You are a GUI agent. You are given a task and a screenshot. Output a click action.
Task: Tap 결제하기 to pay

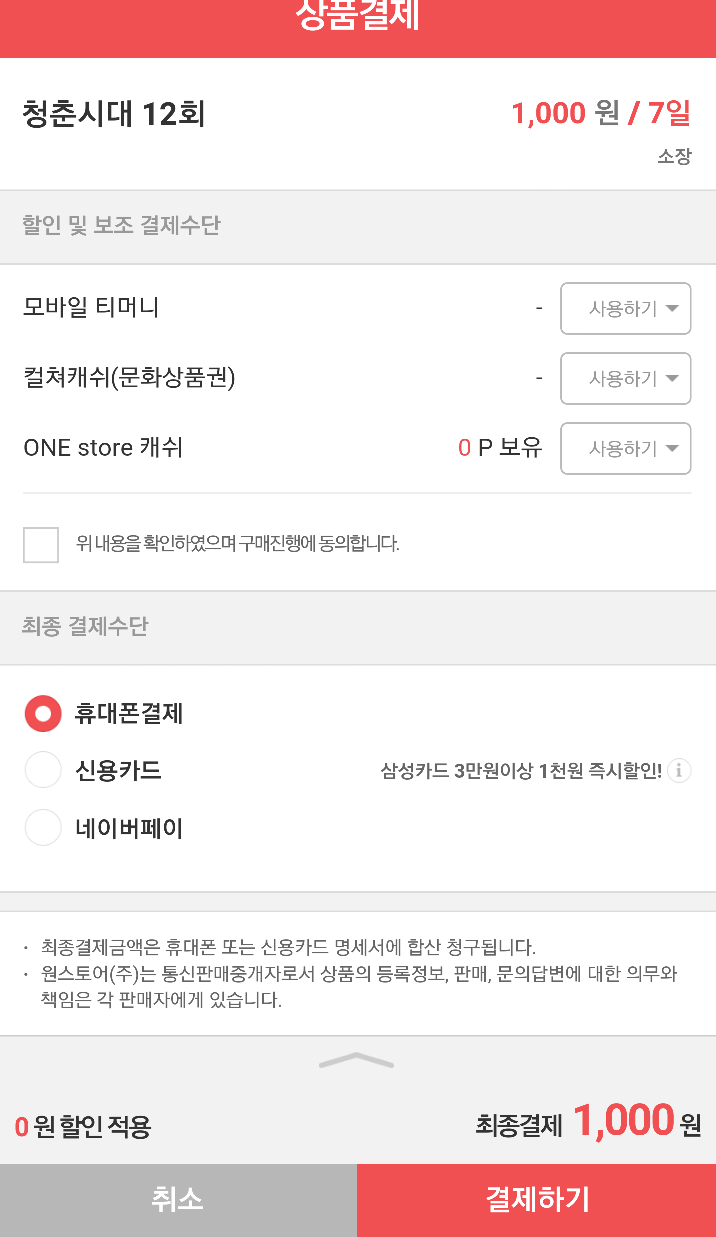537,1200
